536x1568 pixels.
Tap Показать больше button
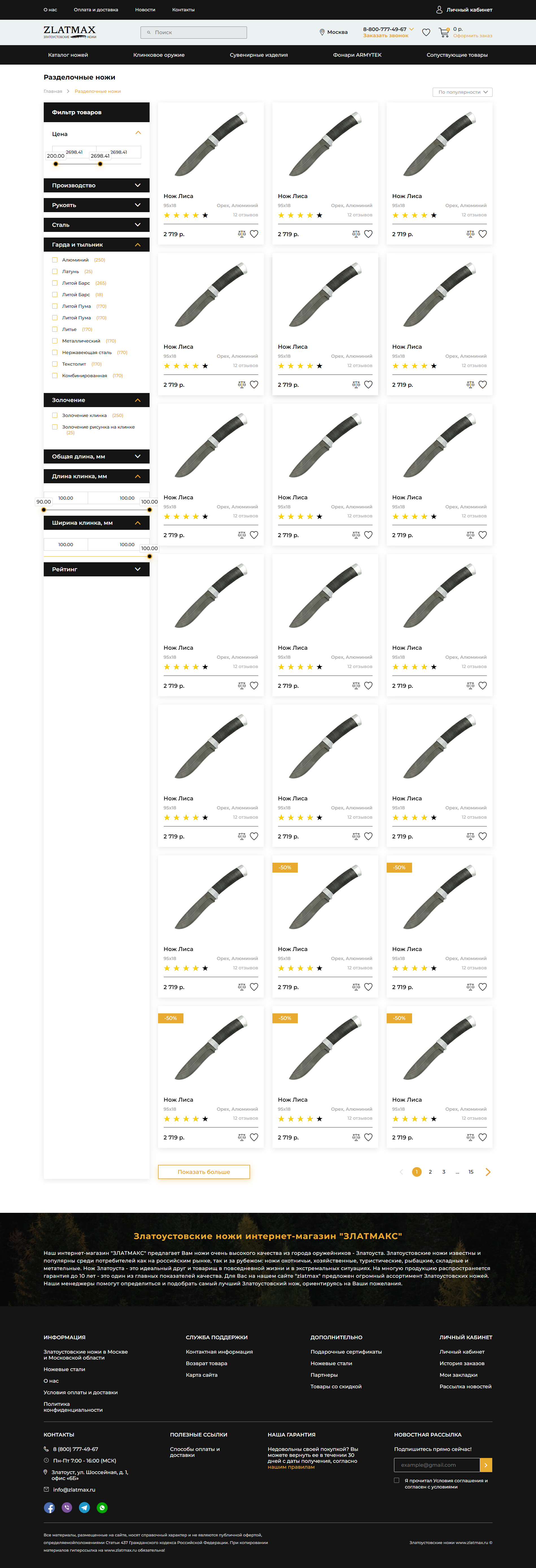click(x=204, y=1172)
